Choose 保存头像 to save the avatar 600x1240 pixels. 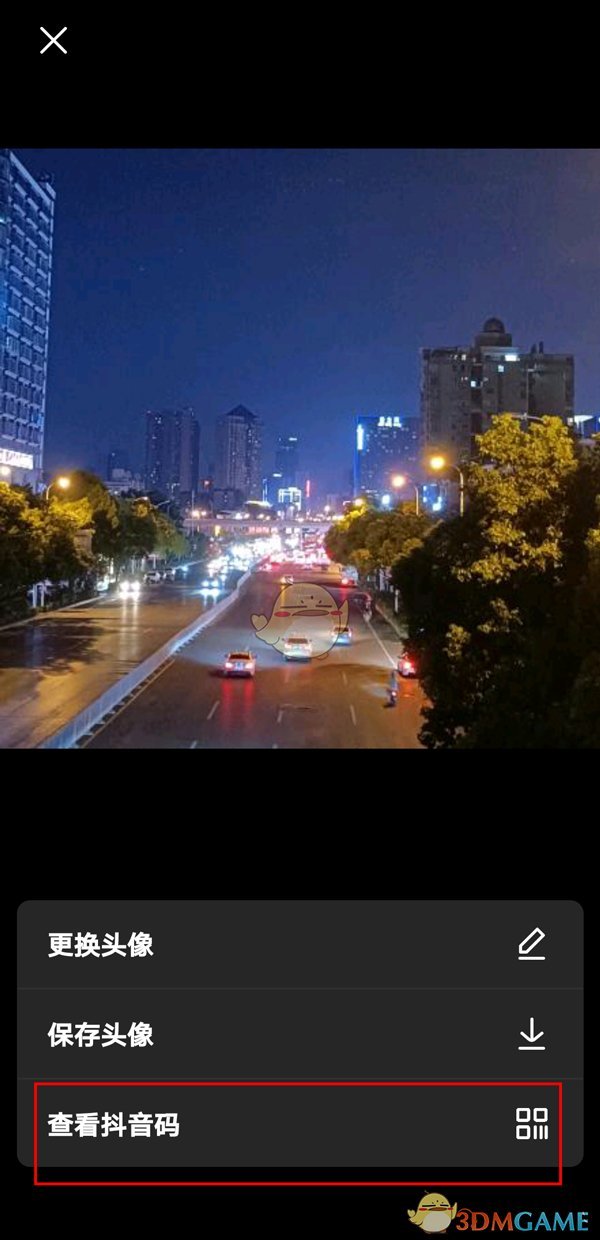tap(300, 1034)
